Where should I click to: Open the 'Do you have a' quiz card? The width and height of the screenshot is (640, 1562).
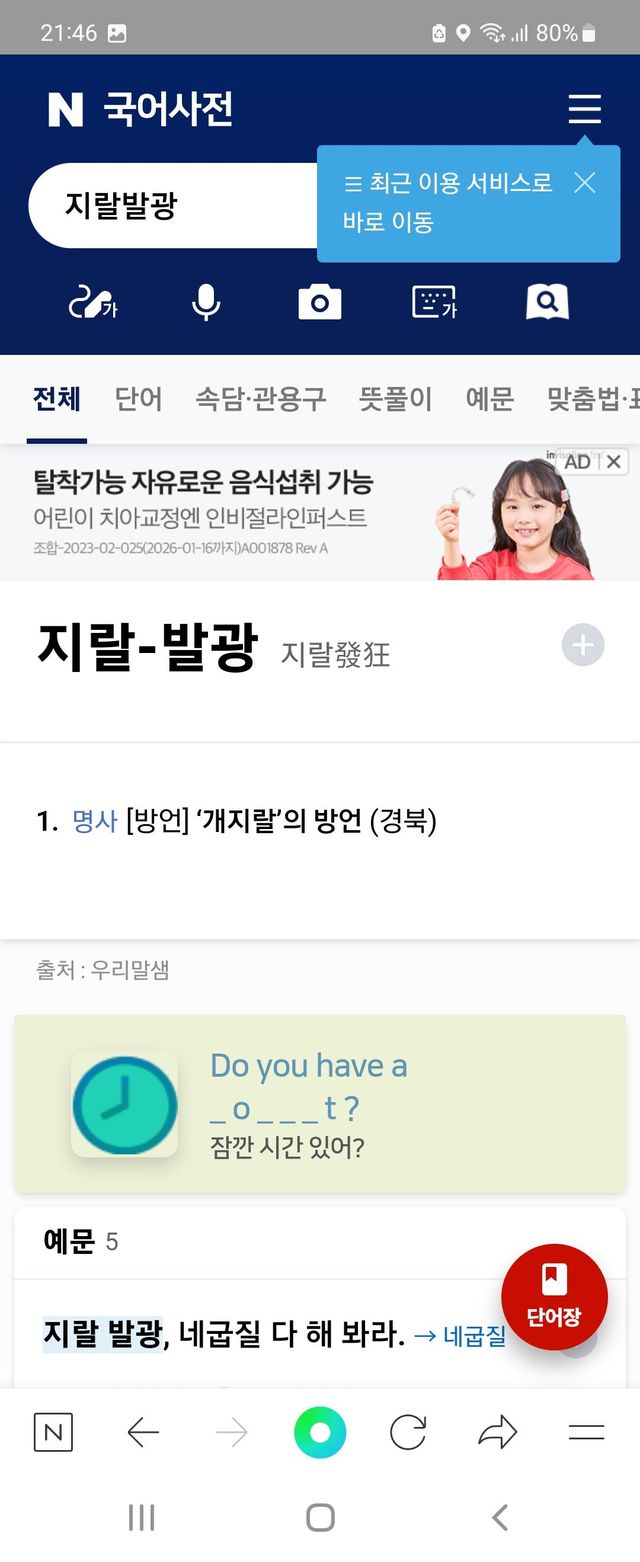pyautogui.click(x=320, y=1104)
